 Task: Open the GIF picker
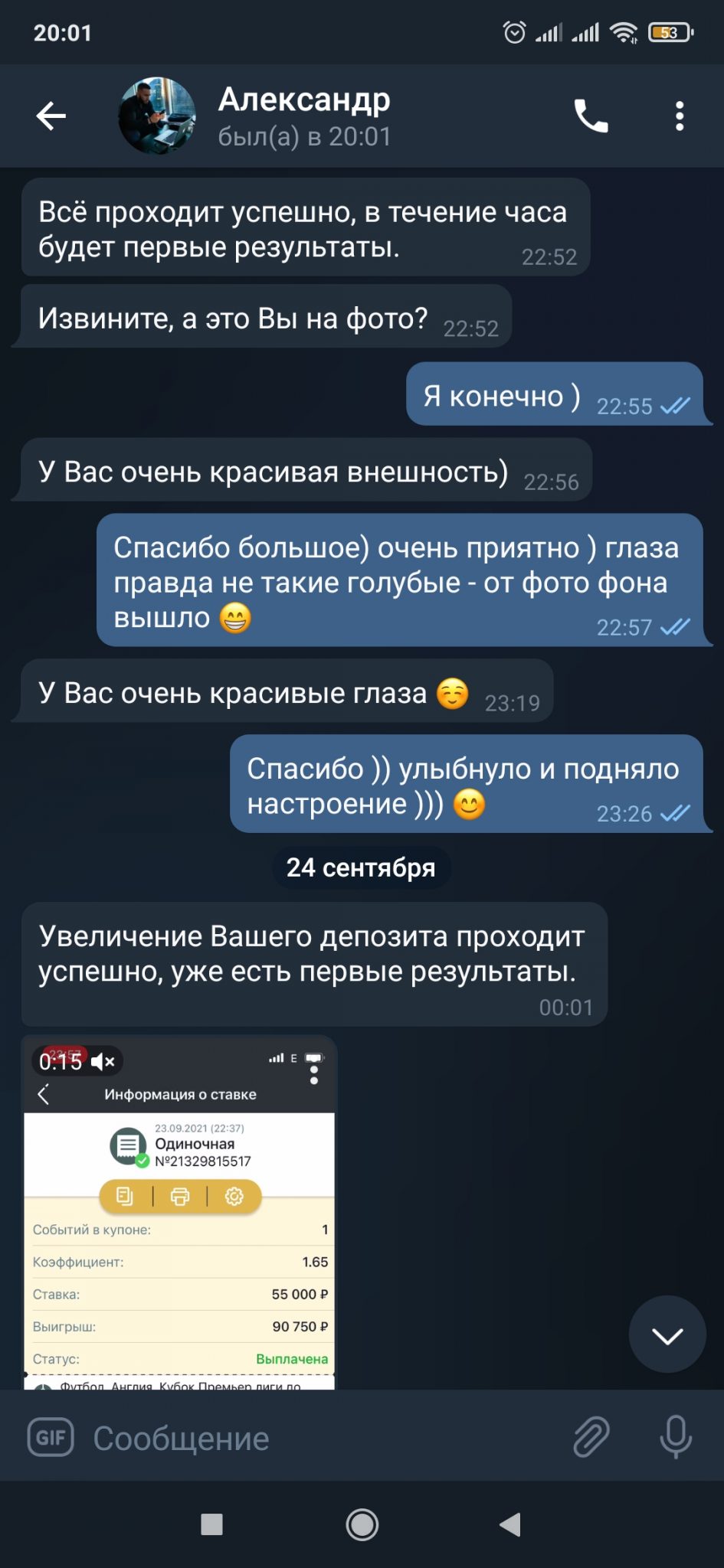(x=51, y=1437)
